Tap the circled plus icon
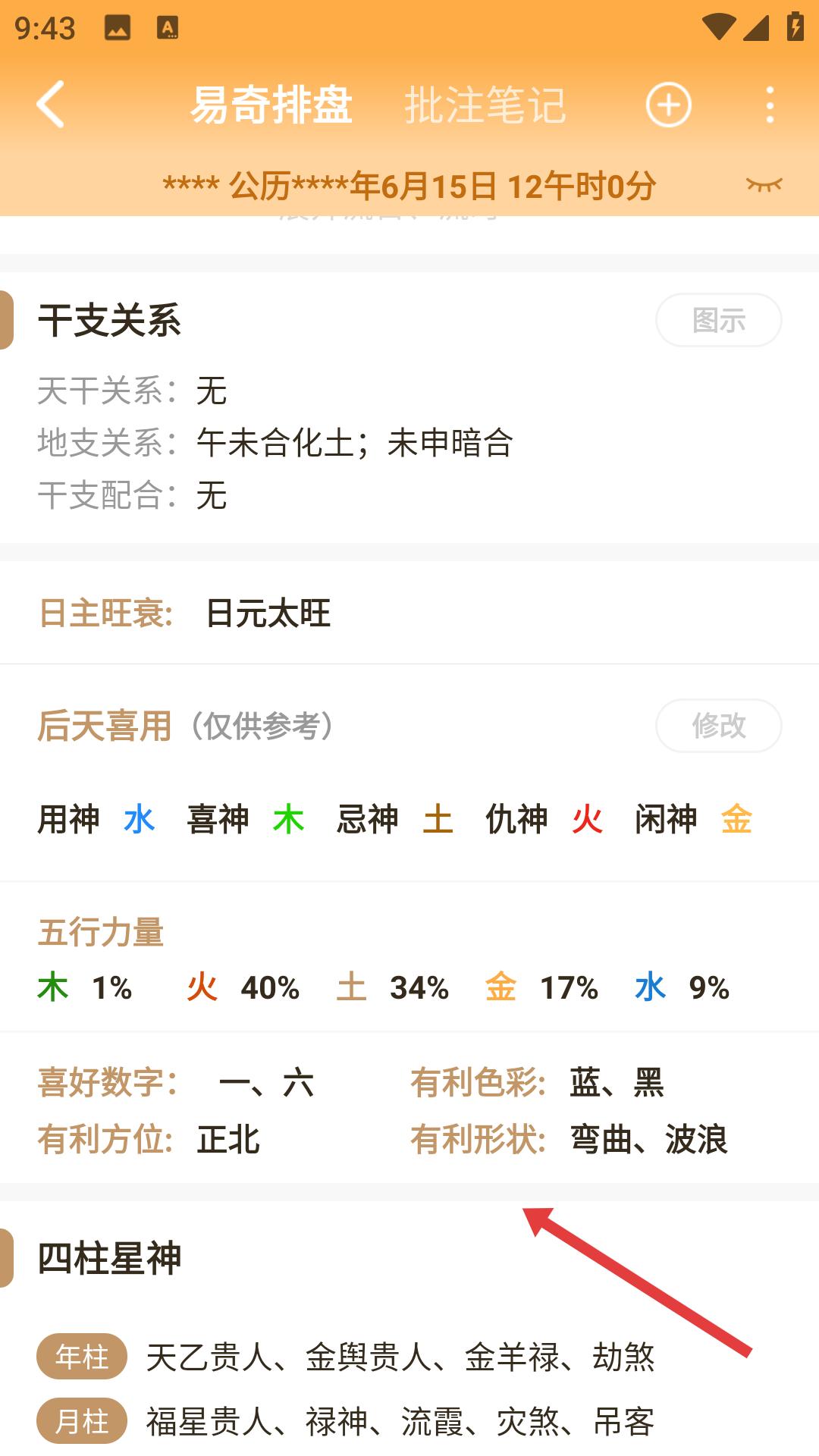 point(668,105)
